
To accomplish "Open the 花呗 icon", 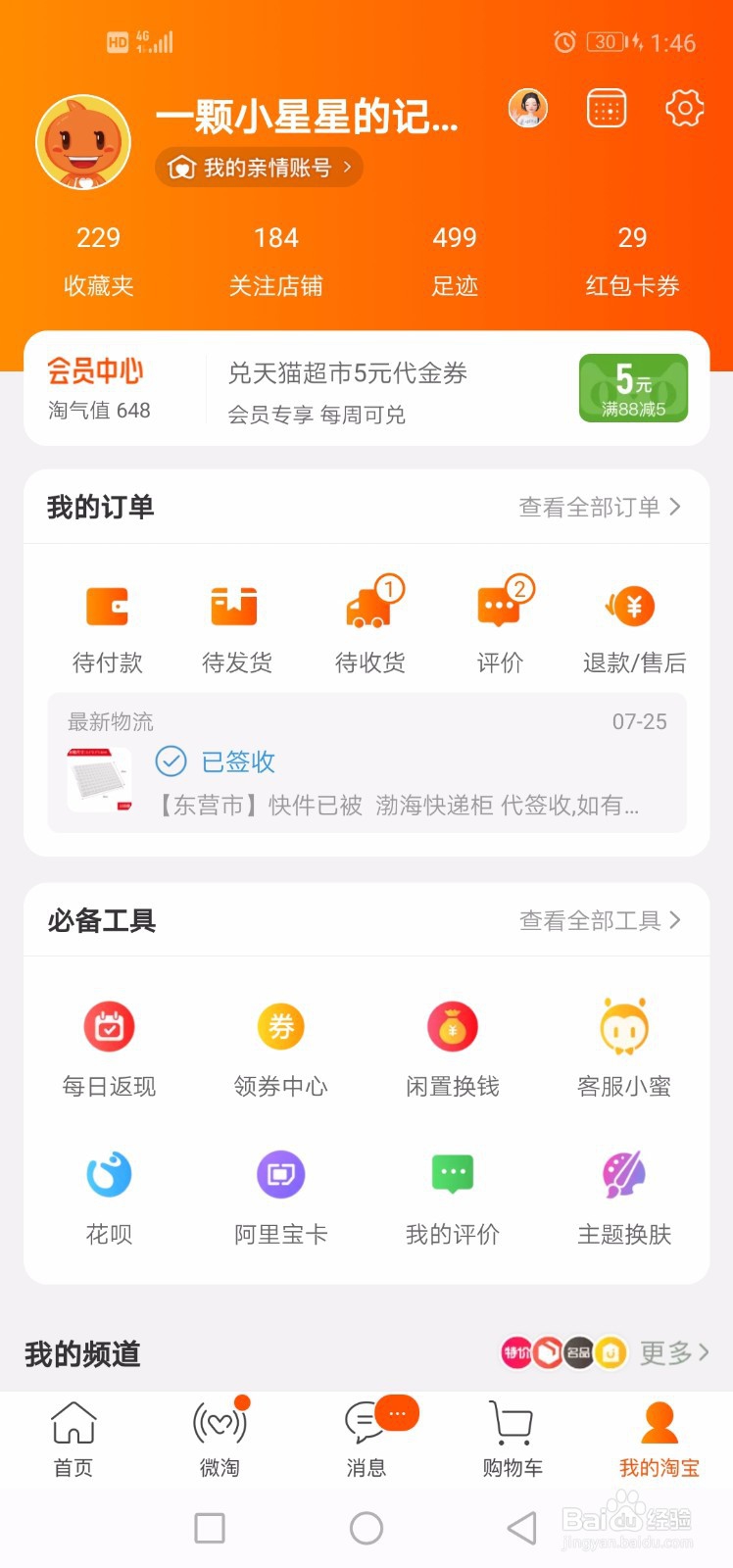I will click(x=109, y=1173).
